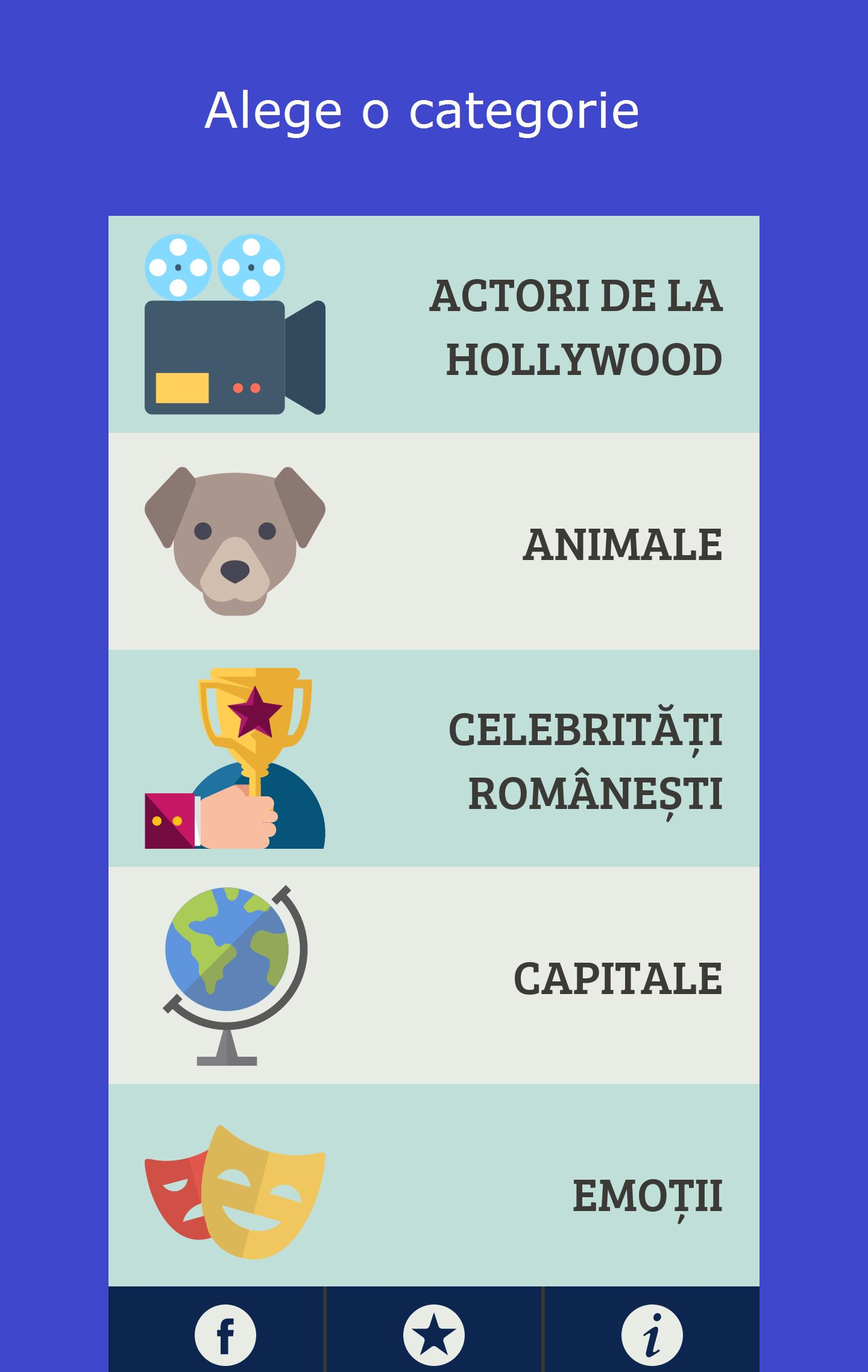This screenshot has height=1372, width=868.
Task: Open the Capitale category
Action: pos(434,975)
